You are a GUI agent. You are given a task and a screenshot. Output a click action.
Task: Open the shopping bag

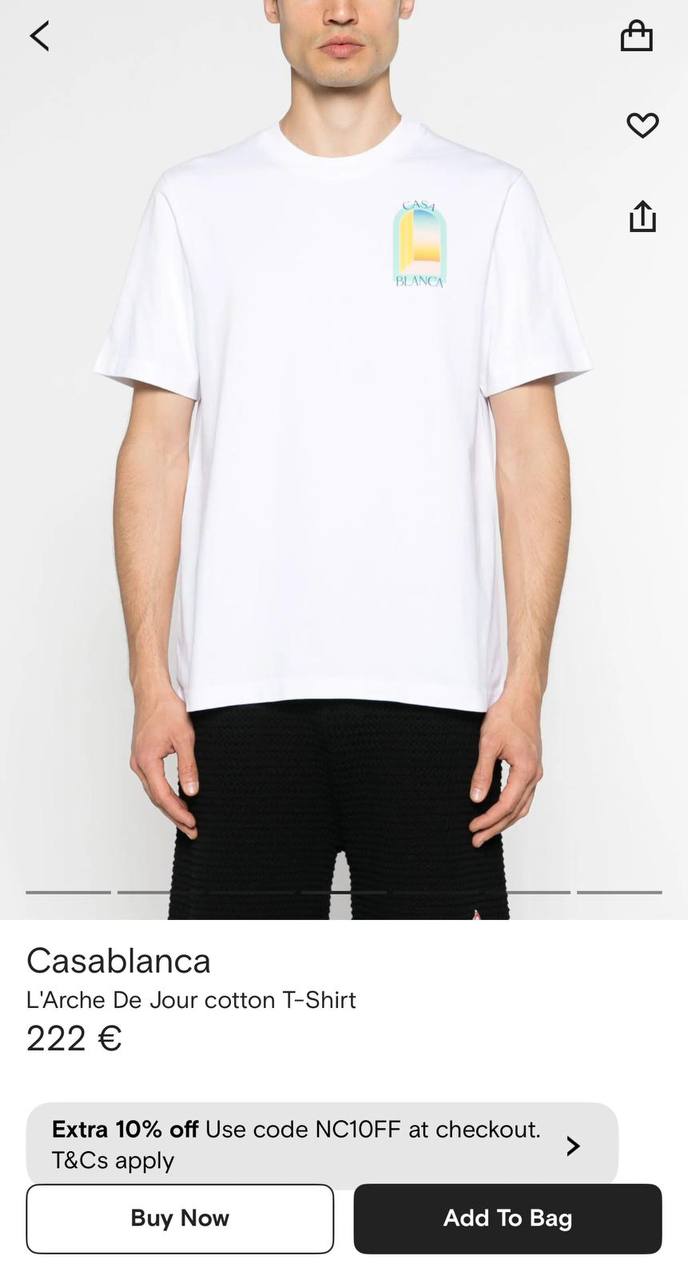tap(636, 37)
